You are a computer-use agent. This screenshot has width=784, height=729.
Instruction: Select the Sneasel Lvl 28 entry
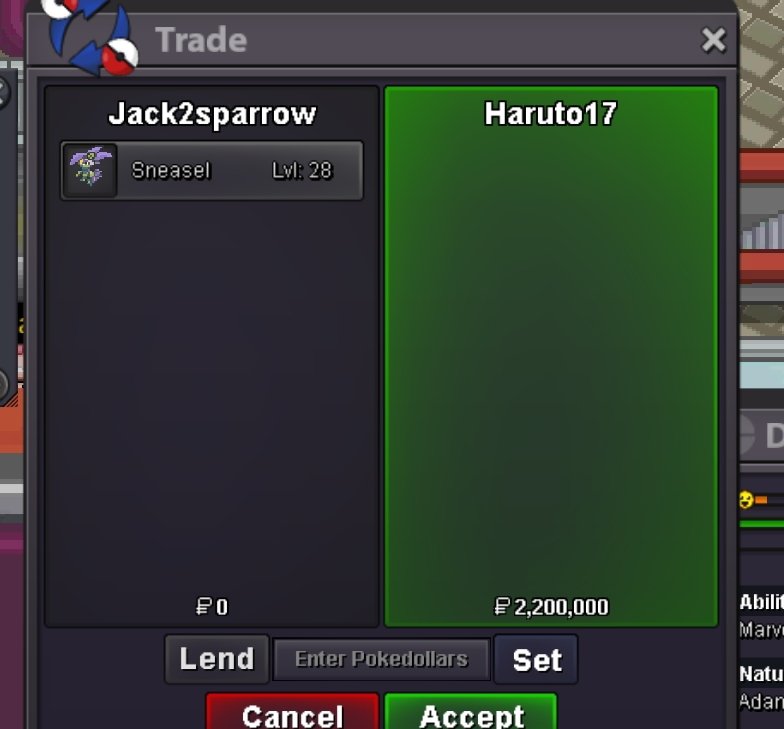pos(211,170)
